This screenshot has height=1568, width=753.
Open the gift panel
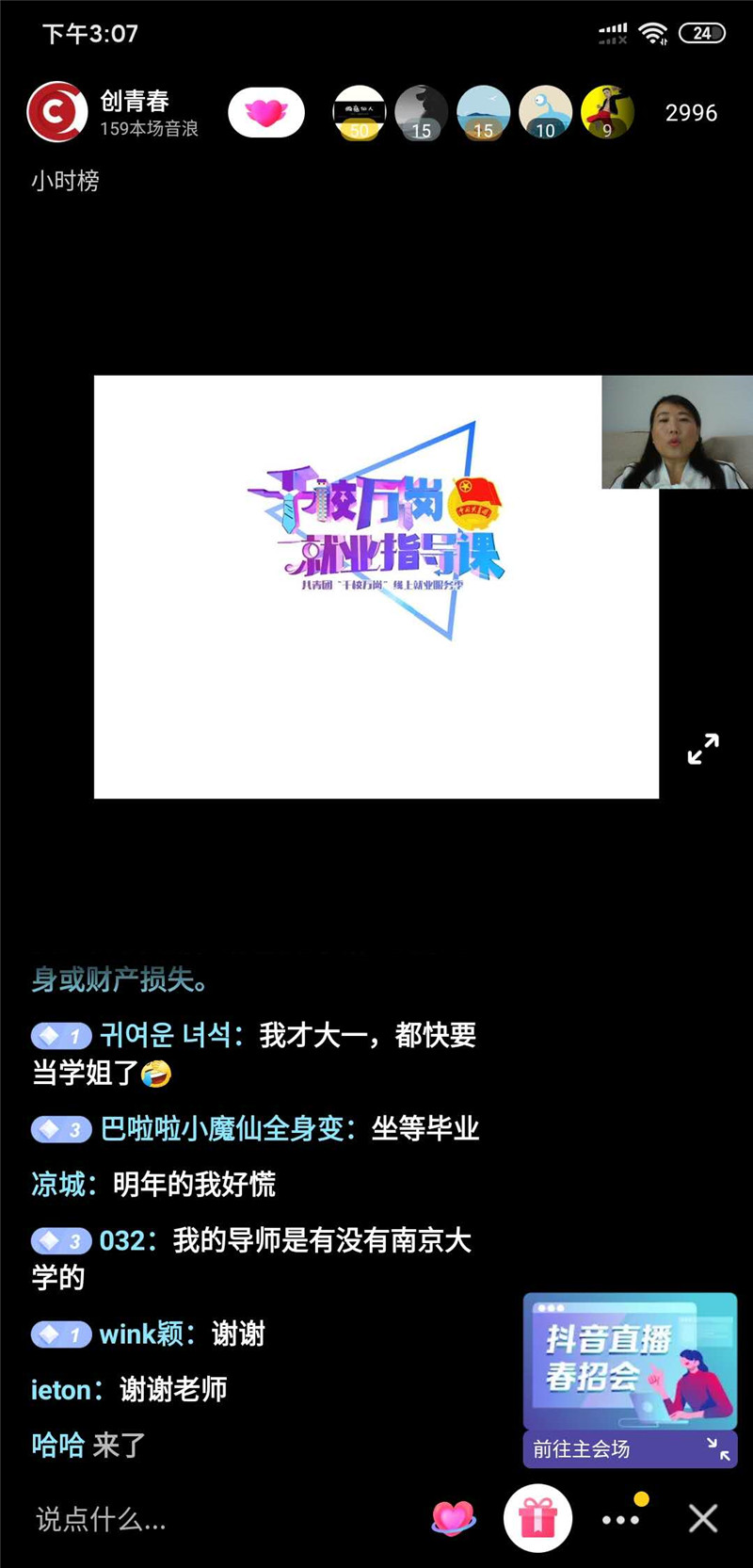(537, 1517)
